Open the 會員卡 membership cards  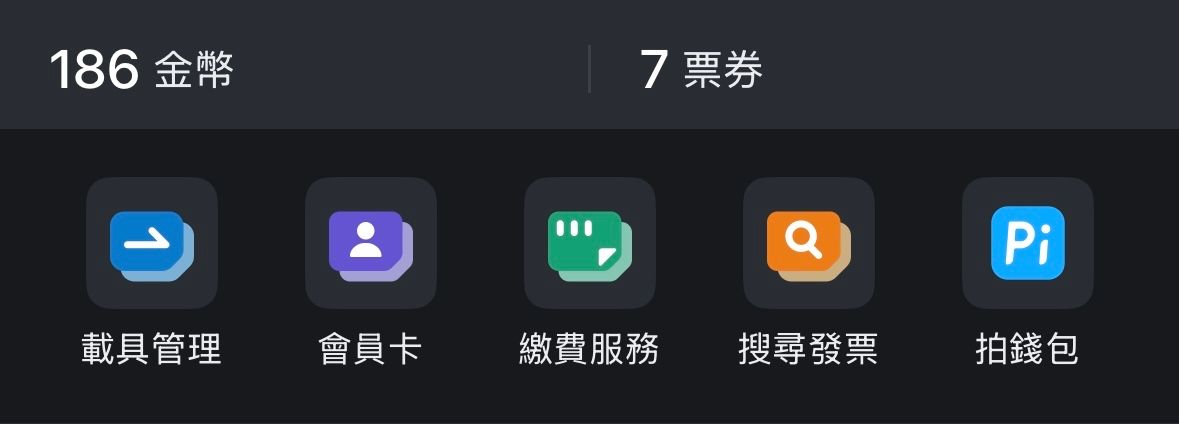coord(370,243)
